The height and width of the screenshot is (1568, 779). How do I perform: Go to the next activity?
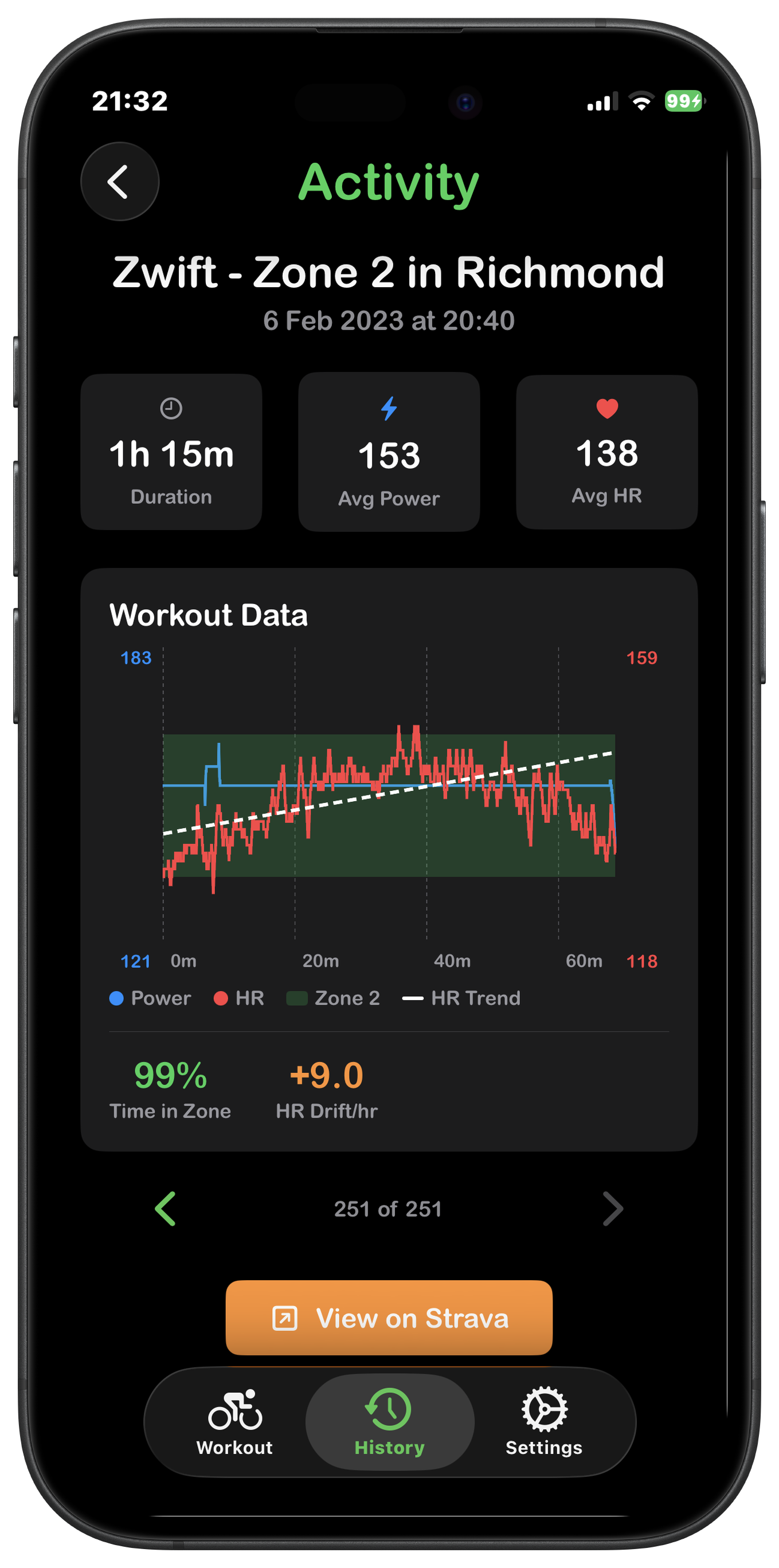pos(612,1208)
